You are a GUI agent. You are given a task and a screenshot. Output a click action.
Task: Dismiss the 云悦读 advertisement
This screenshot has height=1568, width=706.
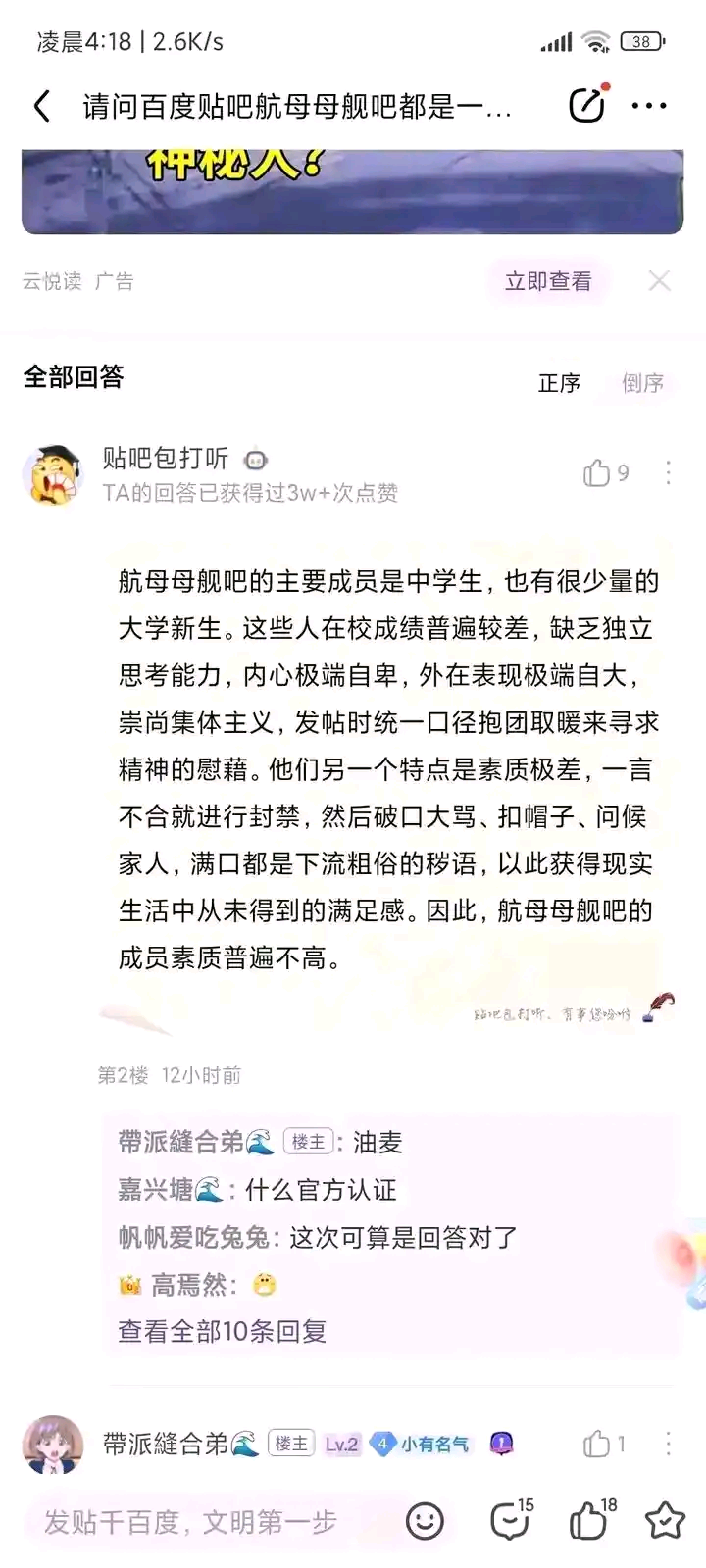pyautogui.click(x=659, y=281)
